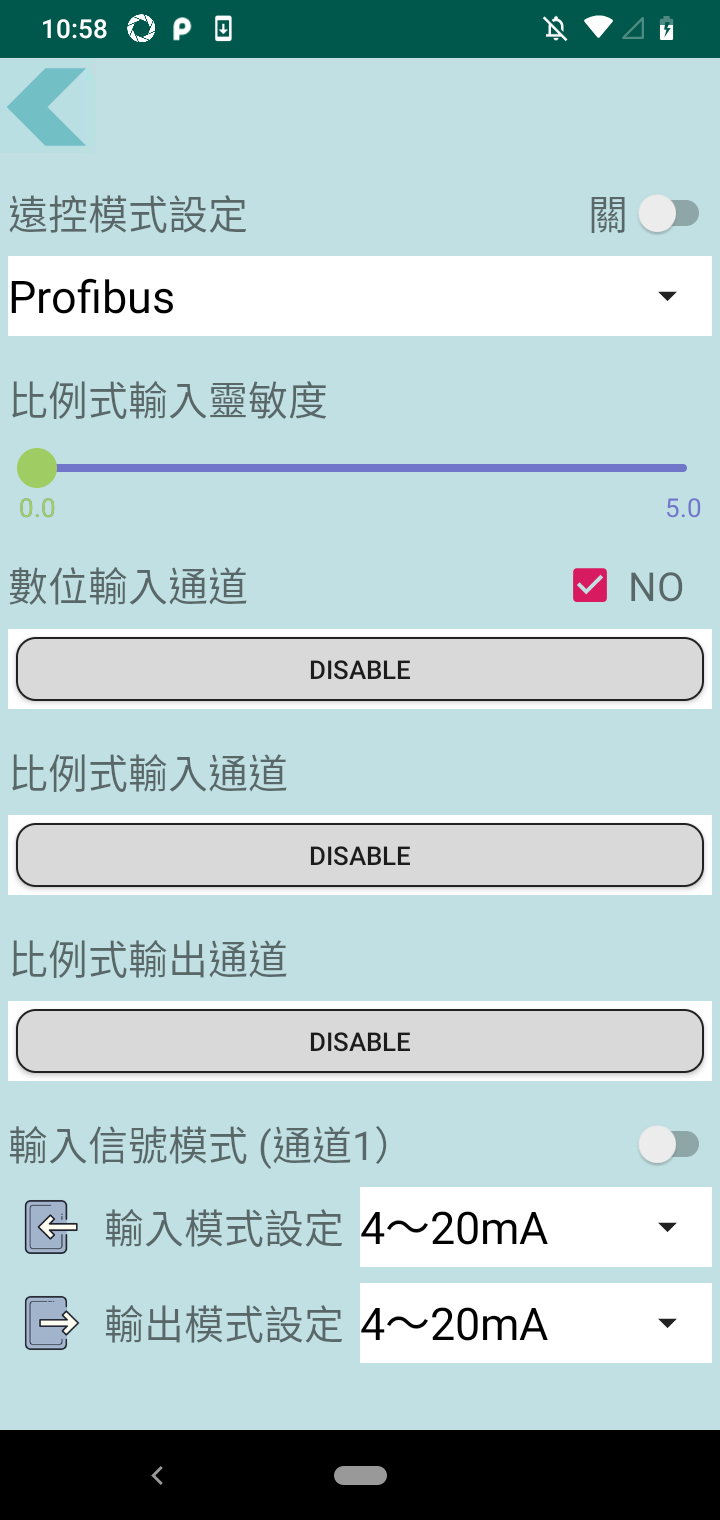This screenshot has height=1520, width=720.
Task: Tap the P app icon in status bar
Action: (x=180, y=28)
